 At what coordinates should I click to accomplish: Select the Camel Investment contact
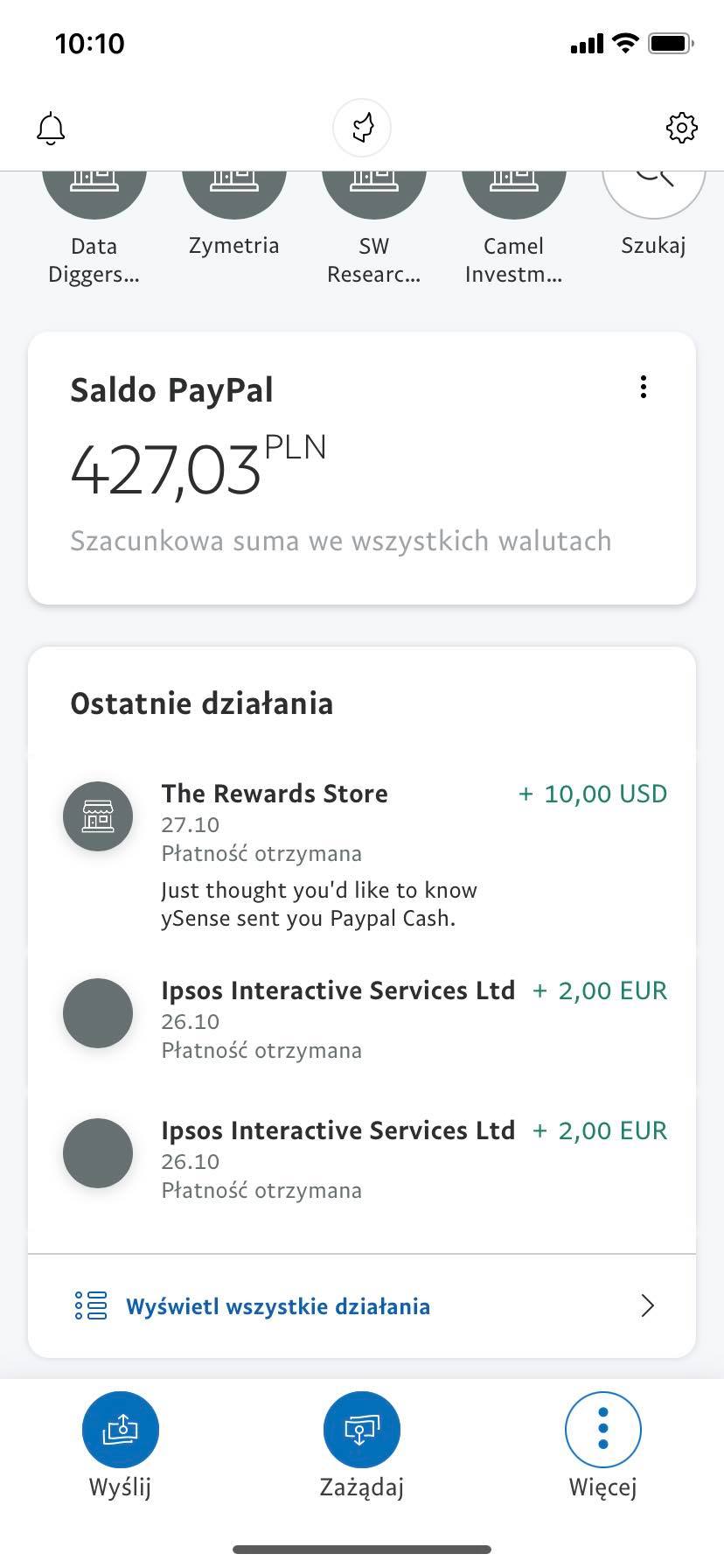pyautogui.click(x=513, y=229)
